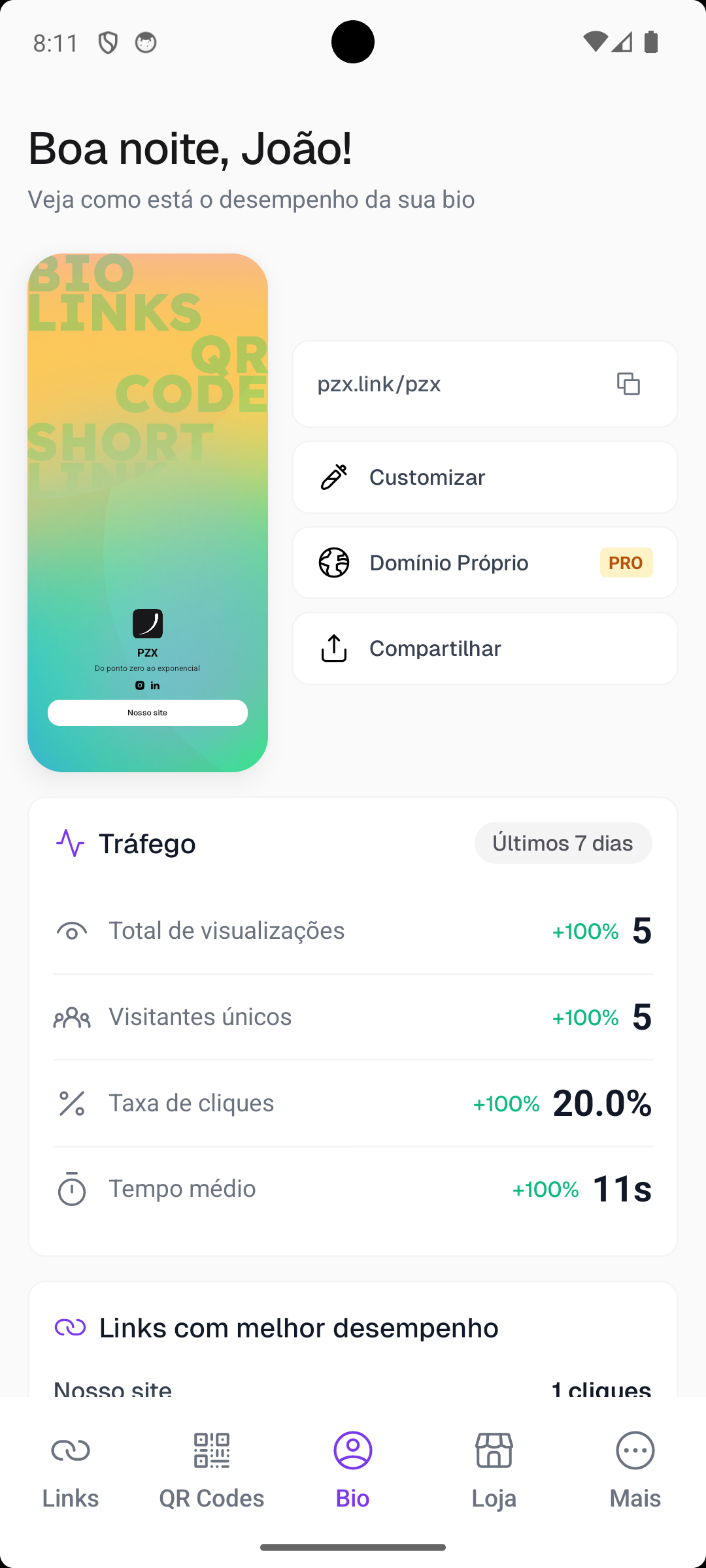Tap the bio profile preview card
The width and height of the screenshot is (706, 1568).
147,510
